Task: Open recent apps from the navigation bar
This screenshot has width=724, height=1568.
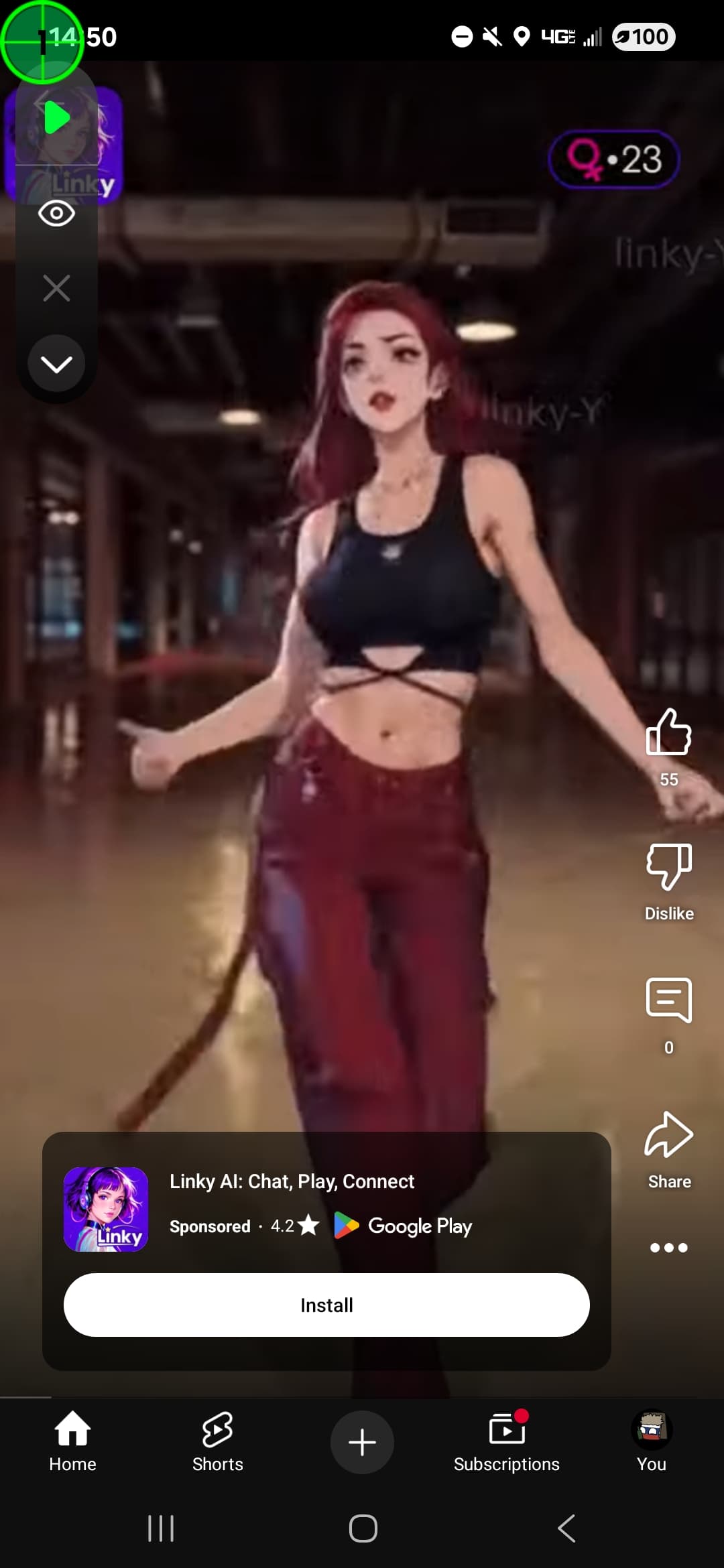Action: pos(161,1528)
